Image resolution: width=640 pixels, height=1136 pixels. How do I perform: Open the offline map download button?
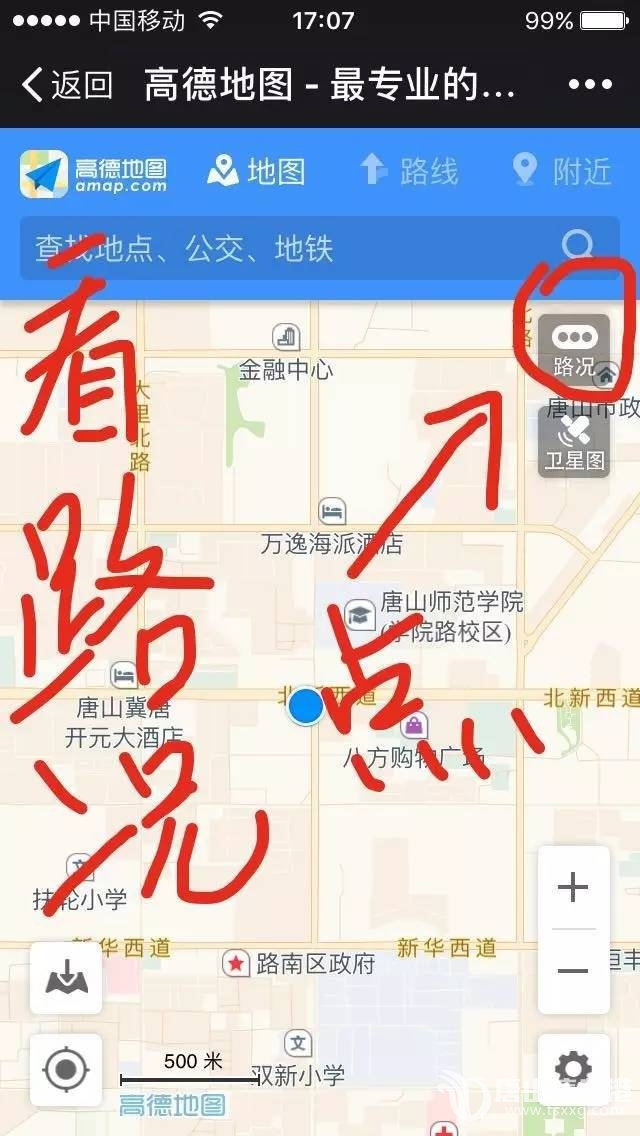coord(66,978)
